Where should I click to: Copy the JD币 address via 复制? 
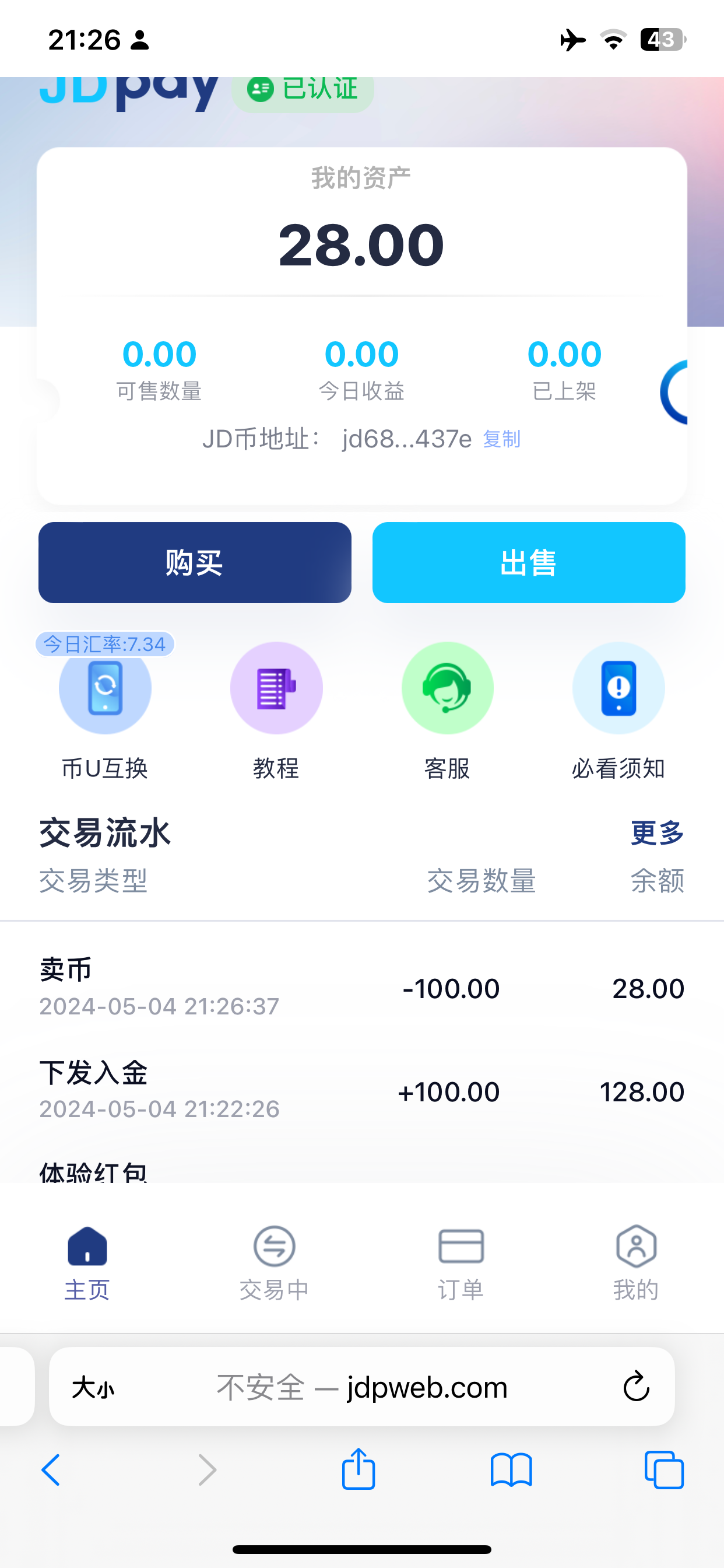[501, 439]
